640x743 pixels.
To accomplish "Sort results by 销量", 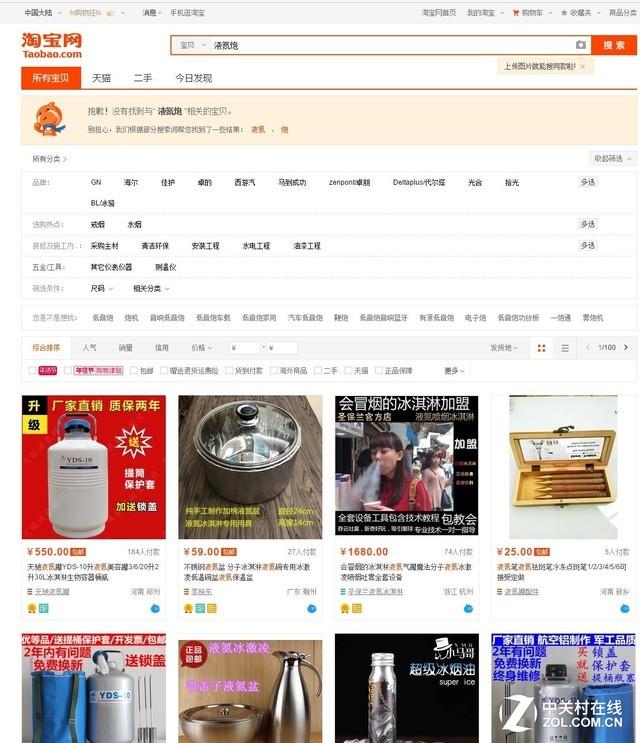I will (126, 348).
